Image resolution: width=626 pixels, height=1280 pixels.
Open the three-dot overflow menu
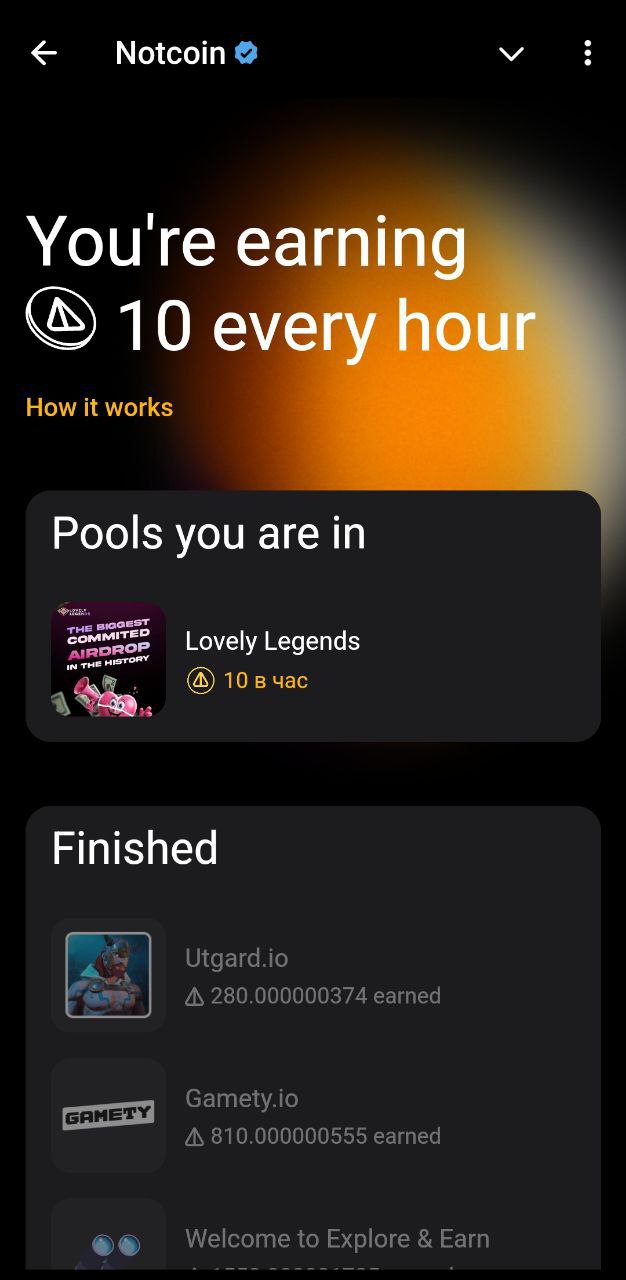point(587,53)
